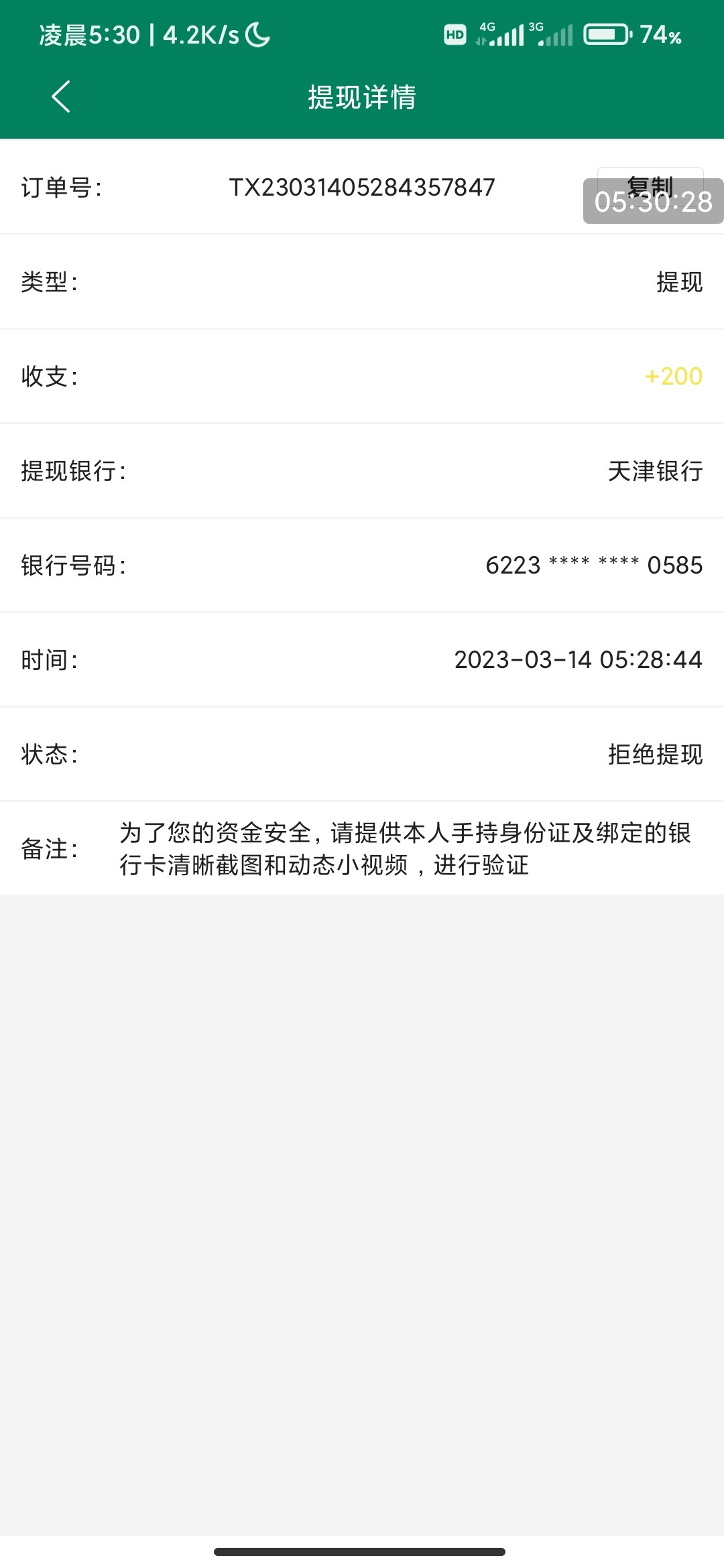Tap the 提现详情 header title
This screenshot has width=724, height=1568.
point(362,97)
